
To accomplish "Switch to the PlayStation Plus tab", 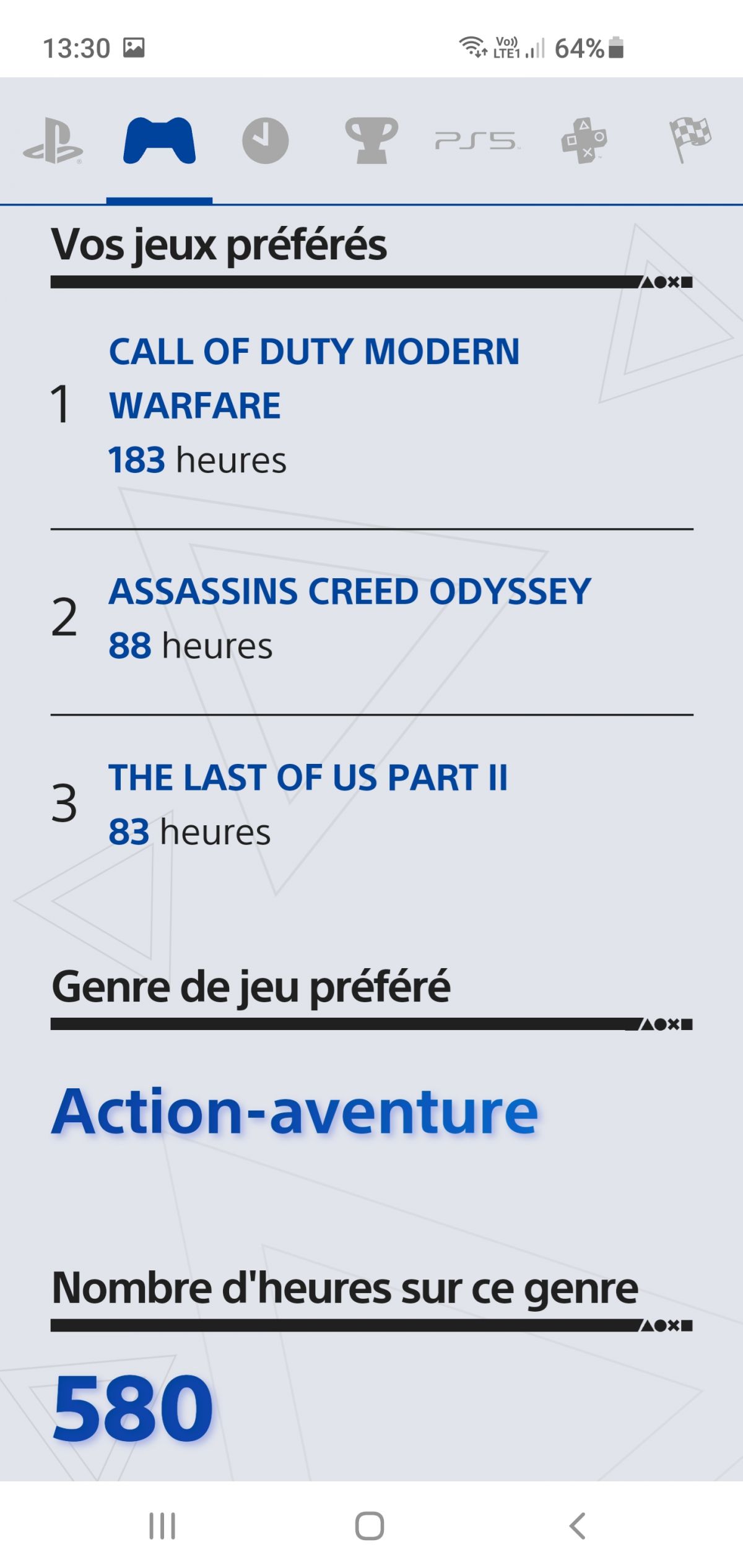I will pos(584,142).
